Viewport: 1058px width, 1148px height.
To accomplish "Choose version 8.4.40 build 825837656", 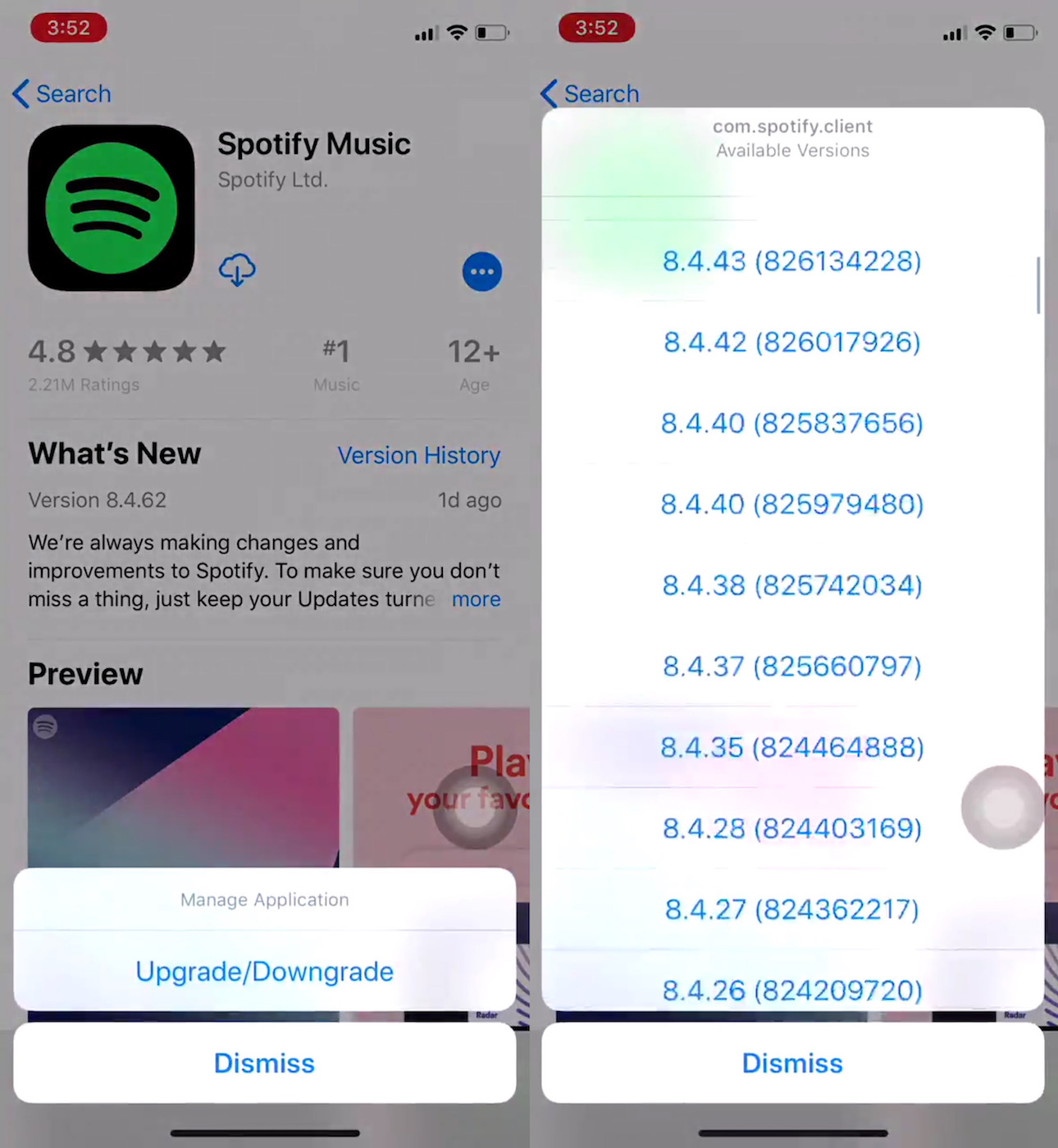I will tap(792, 423).
